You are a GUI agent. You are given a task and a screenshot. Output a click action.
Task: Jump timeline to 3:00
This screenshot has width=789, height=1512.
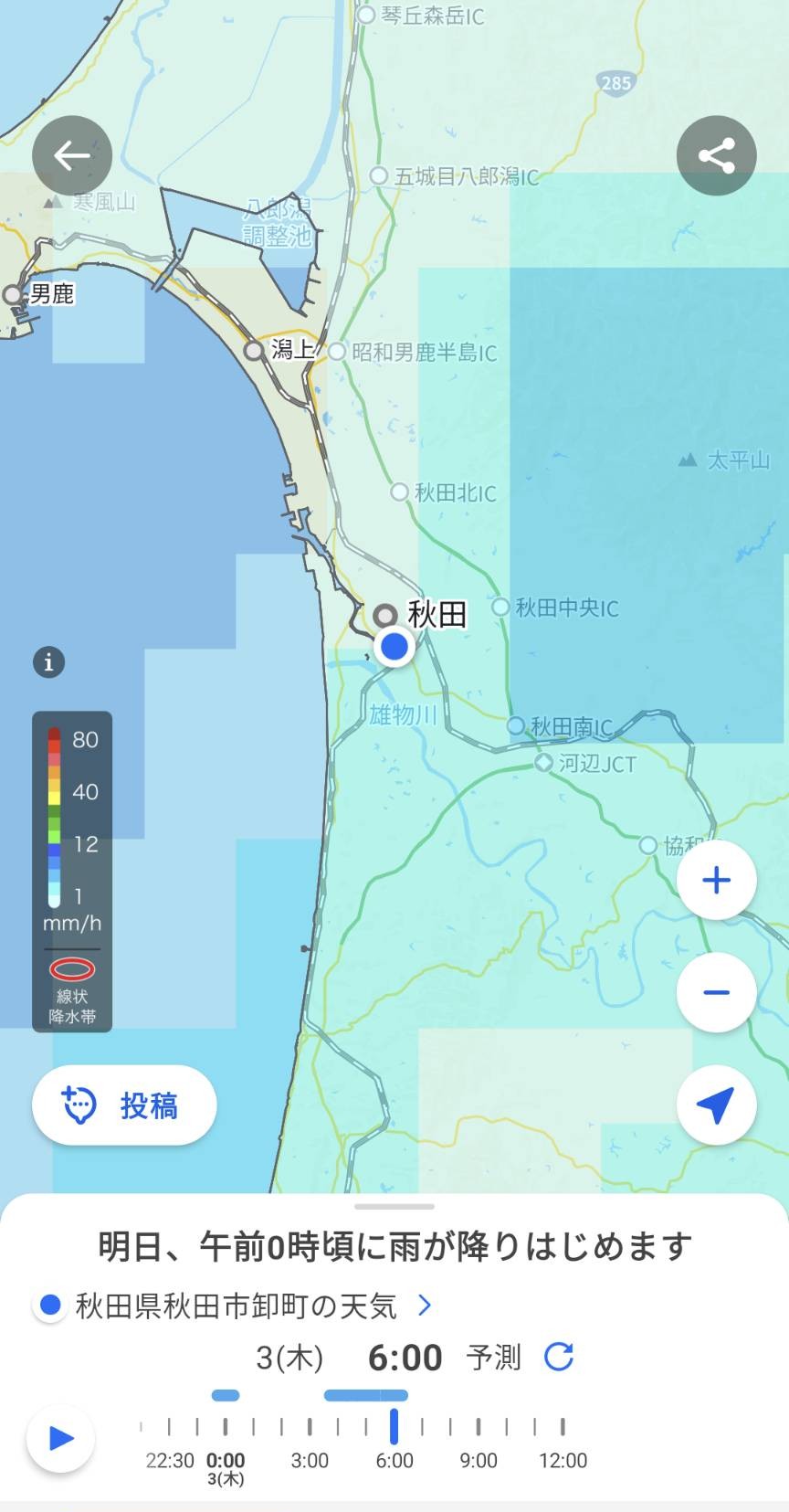(310, 1460)
